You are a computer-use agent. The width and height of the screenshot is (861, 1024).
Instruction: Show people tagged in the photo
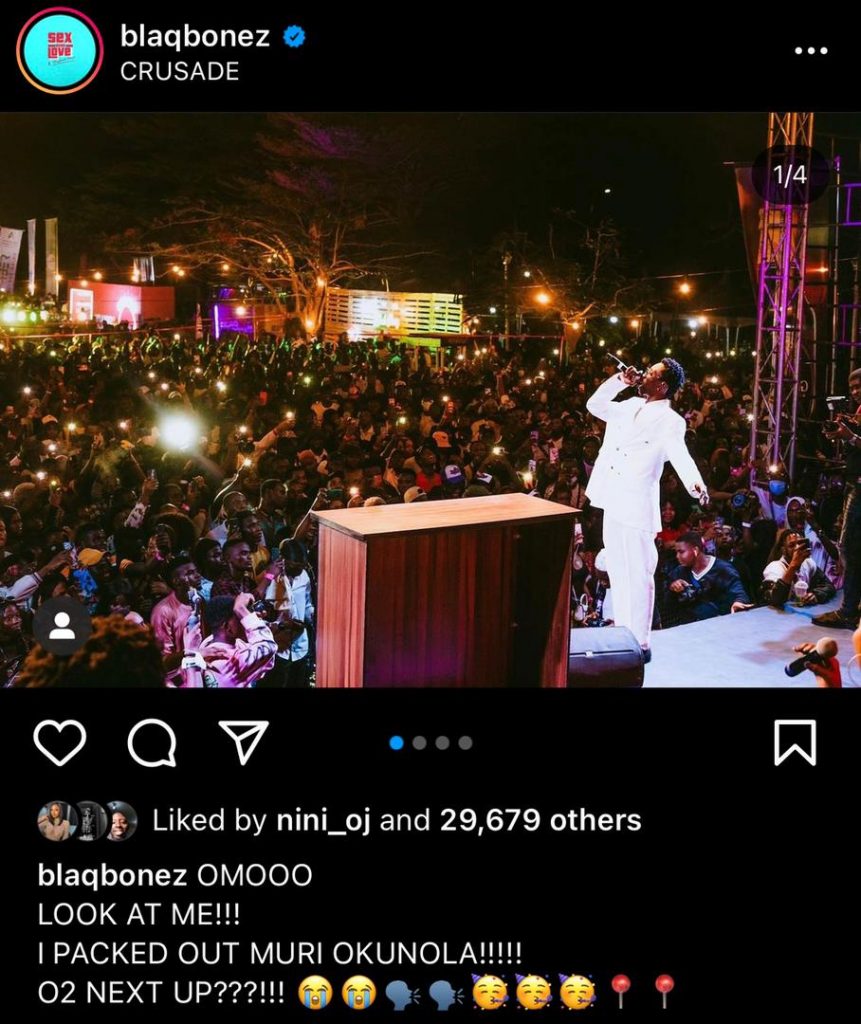[62, 626]
